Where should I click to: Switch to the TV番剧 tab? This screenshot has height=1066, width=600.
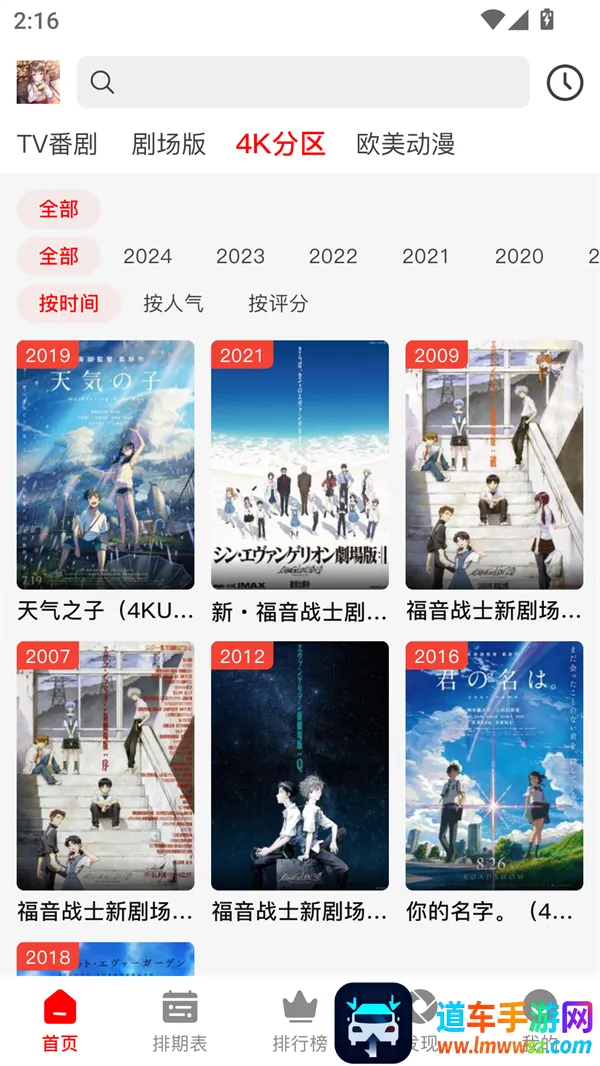coord(57,144)
